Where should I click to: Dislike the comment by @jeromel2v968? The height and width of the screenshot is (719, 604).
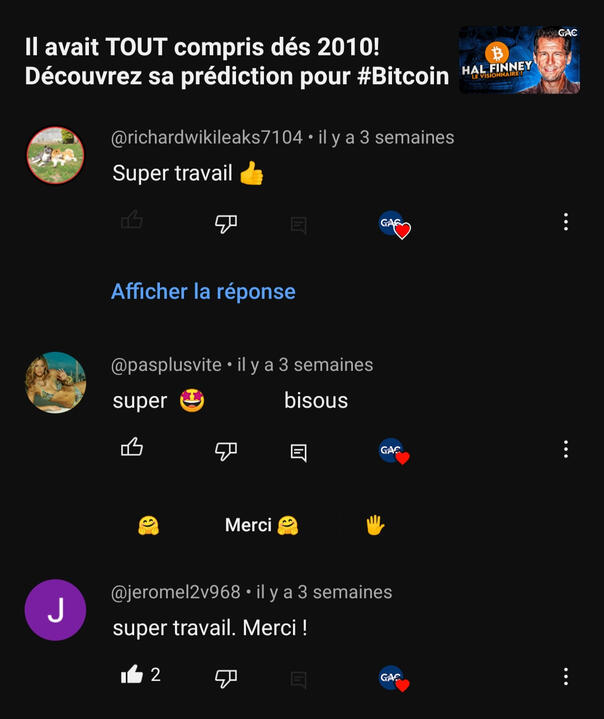pyautogui.click(x=226, y=678)
